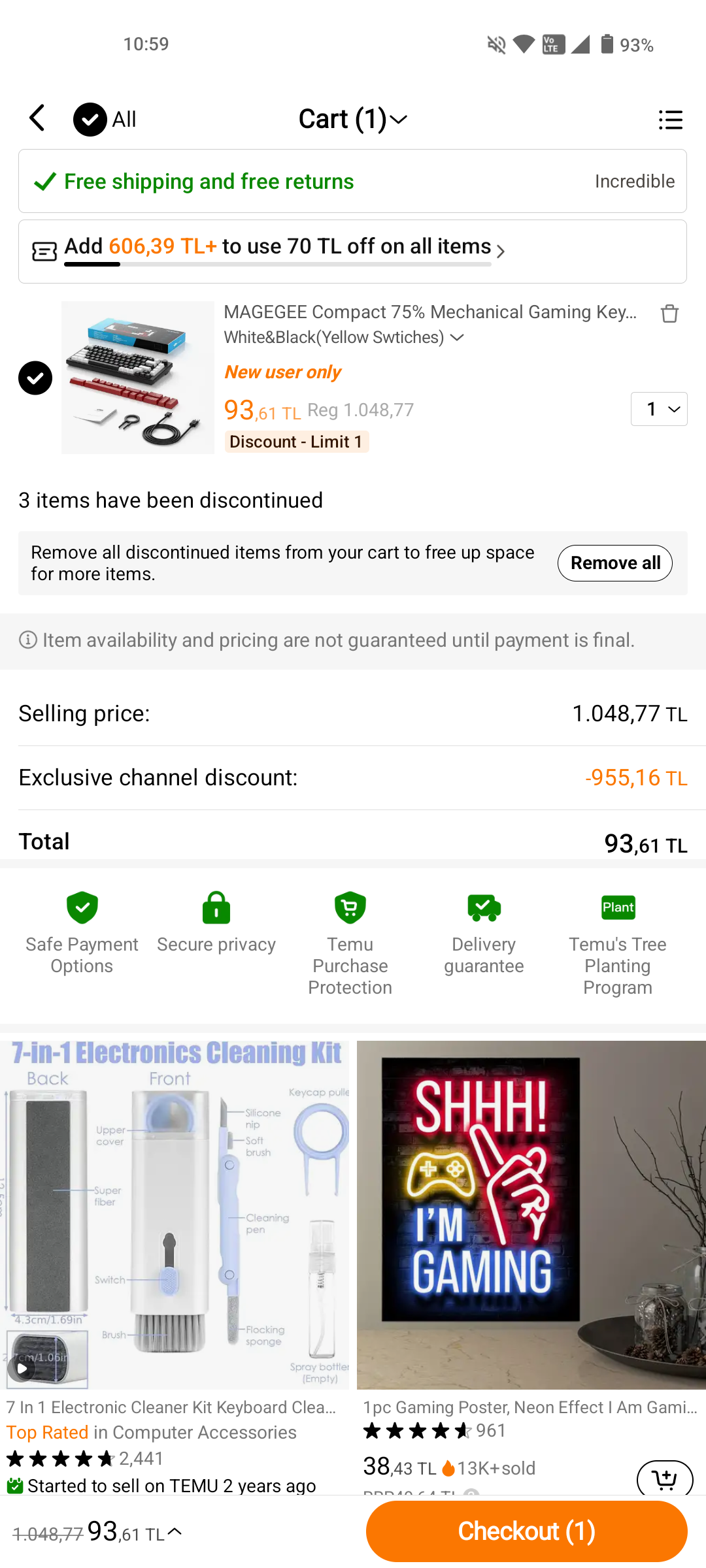Open the list menu icon

pyautogui.click(x=670, y=120)
